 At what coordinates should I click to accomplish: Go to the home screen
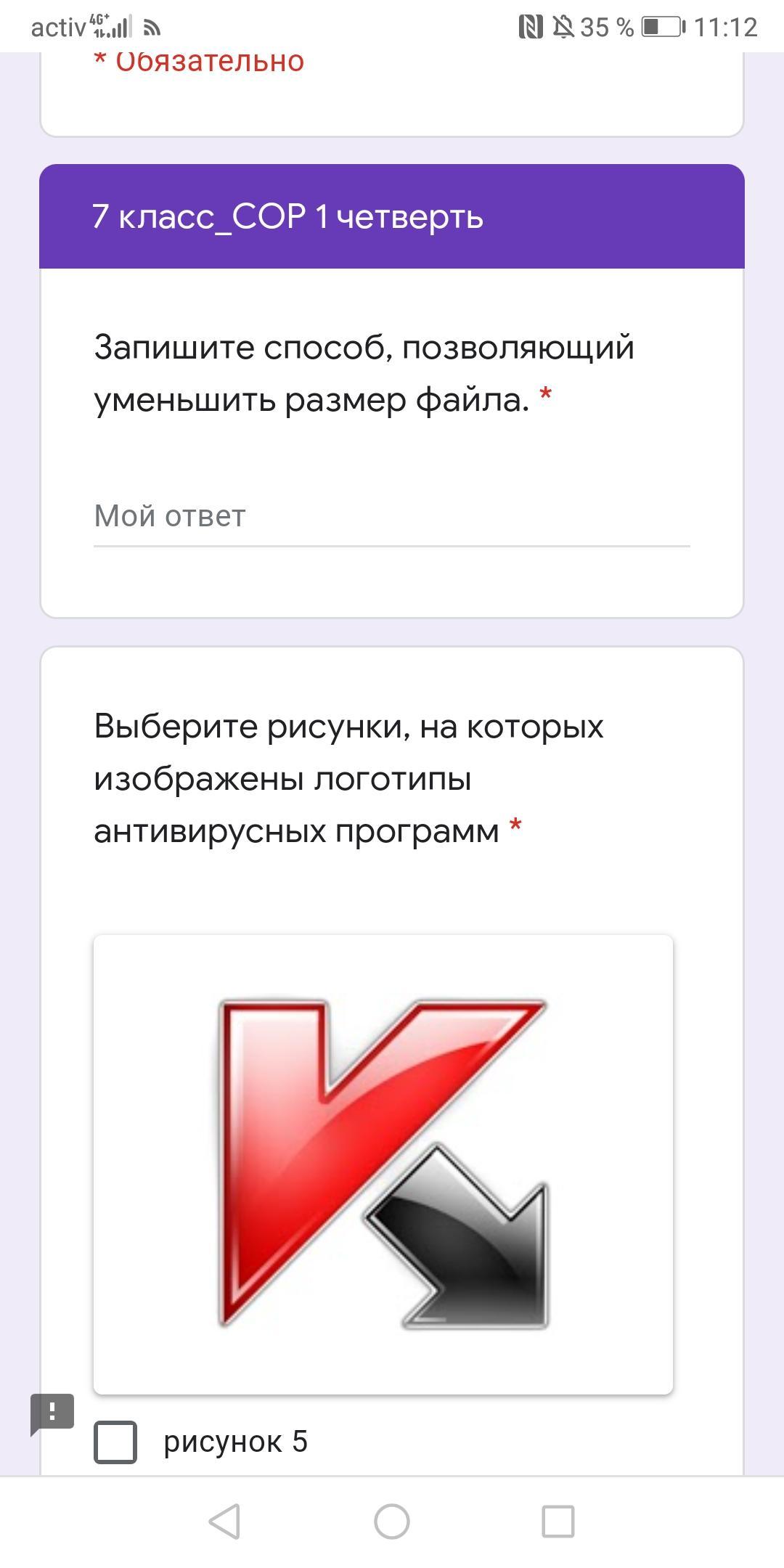(392, 1521)
